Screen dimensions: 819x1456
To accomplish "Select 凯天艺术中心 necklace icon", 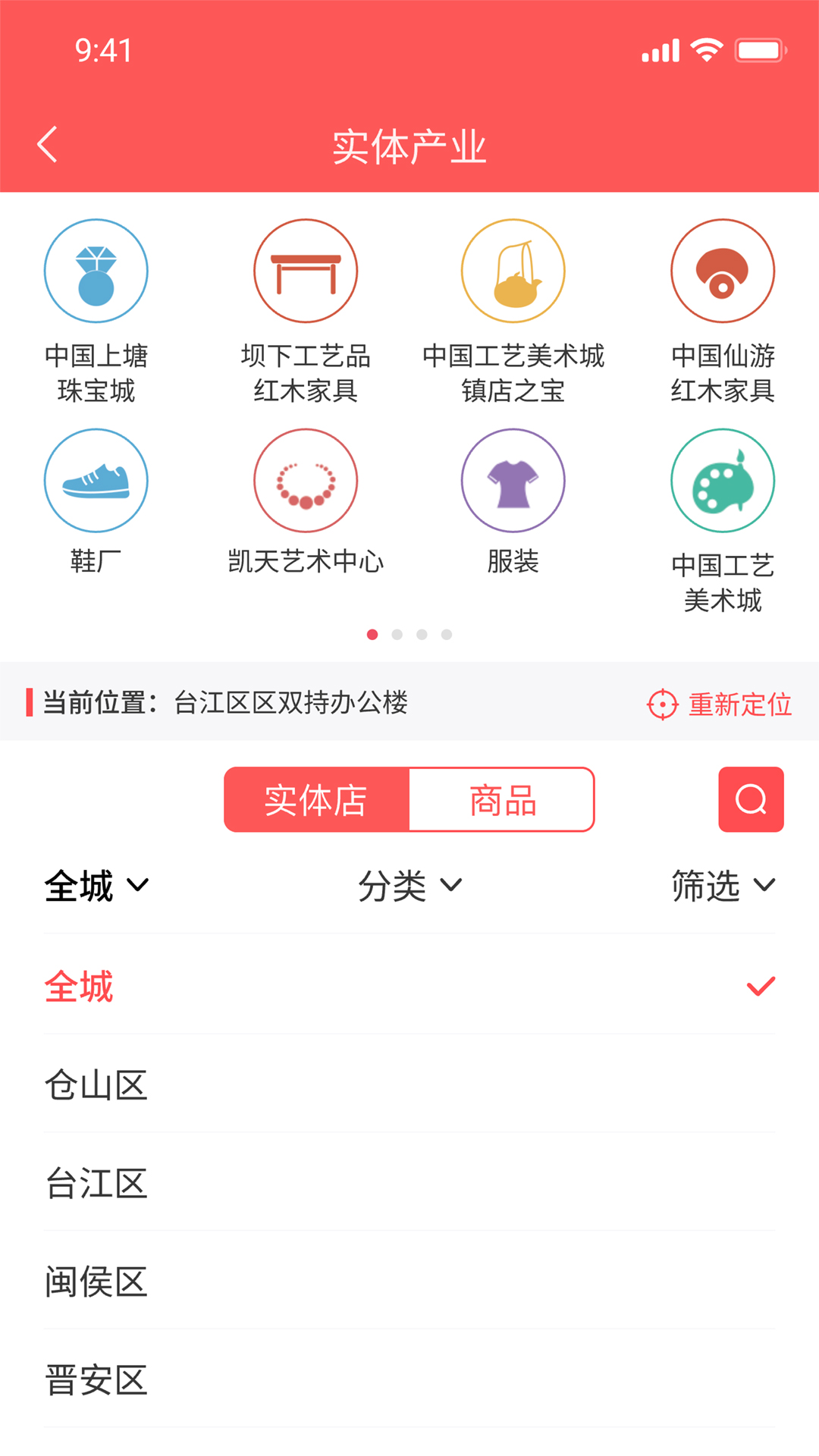I will (305, 480).
